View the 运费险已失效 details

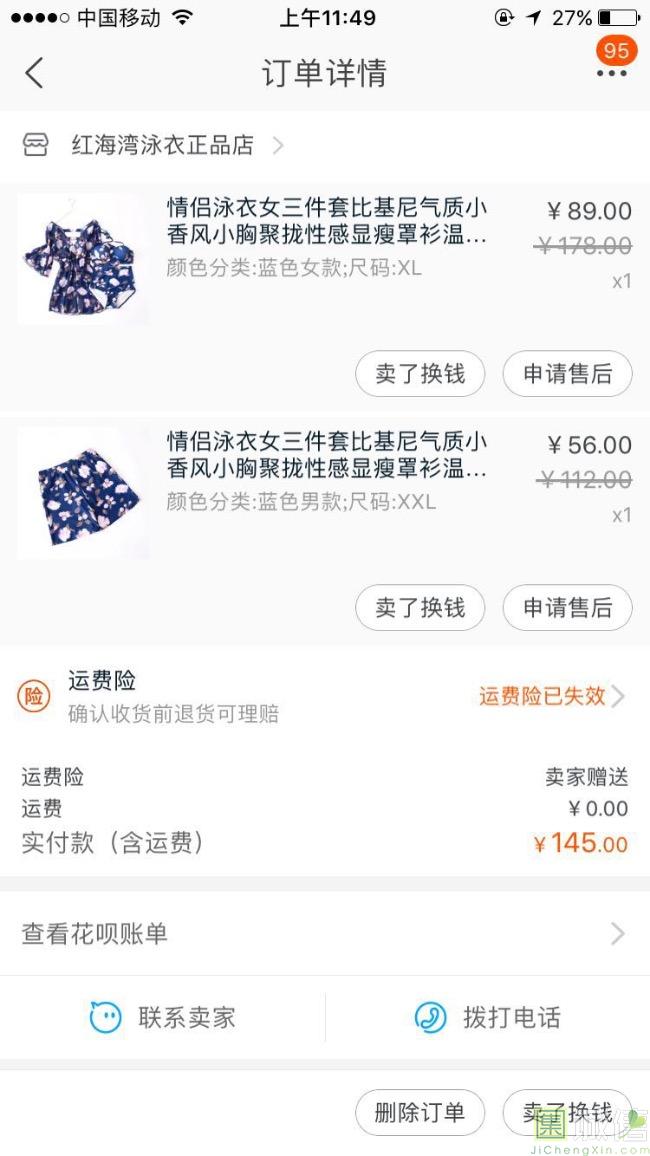[x=551, y=696]
